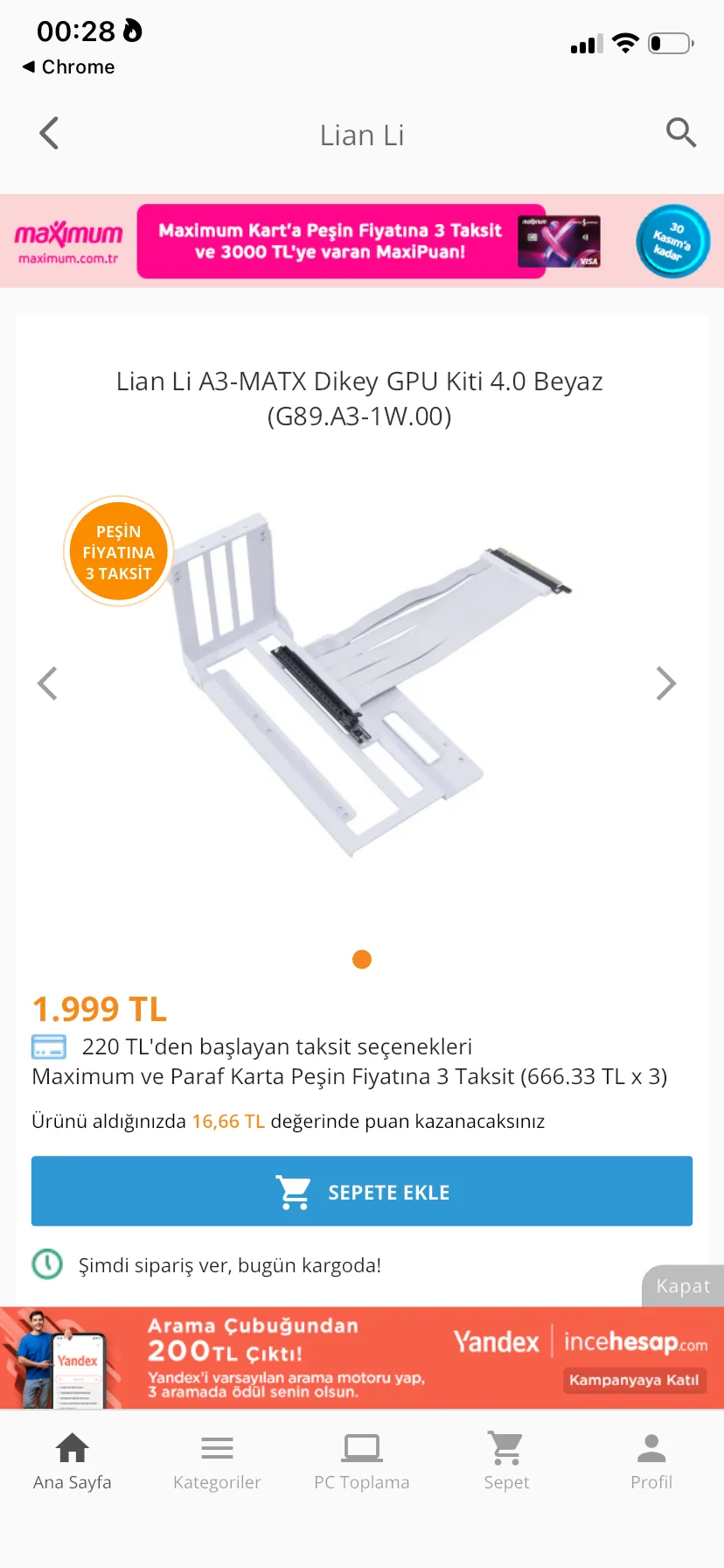Viewport: 724px width, 1568px height.
Task: View the Sepet cart tab
Action: (506, 1461)
